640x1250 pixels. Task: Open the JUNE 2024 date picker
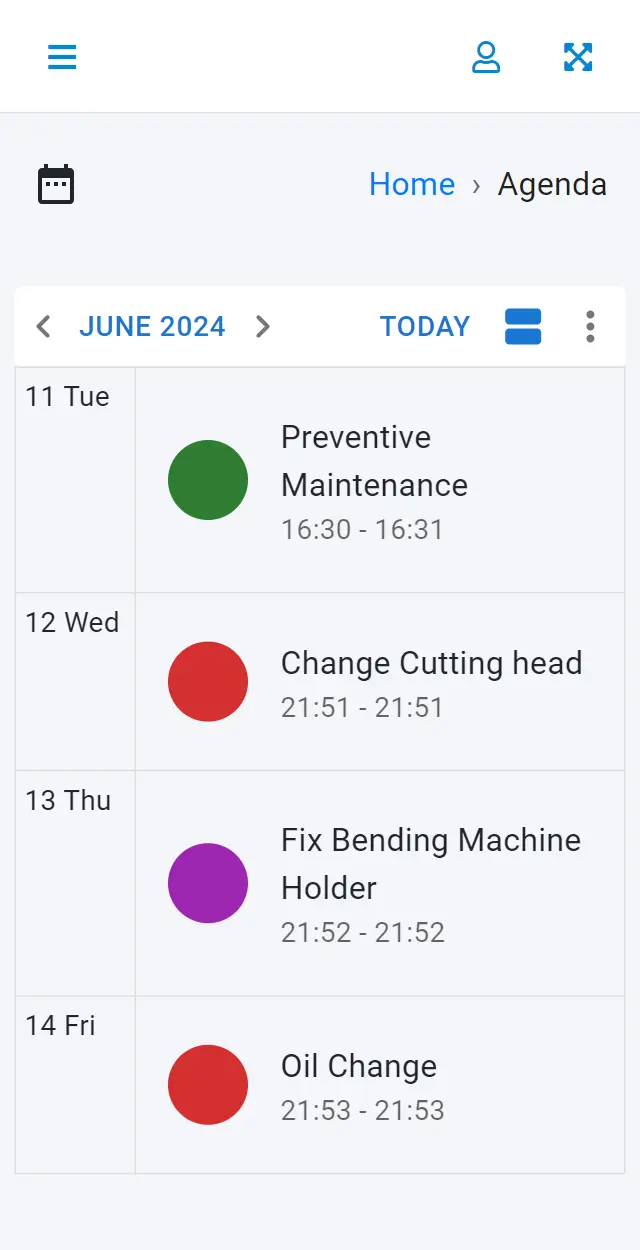152,327
